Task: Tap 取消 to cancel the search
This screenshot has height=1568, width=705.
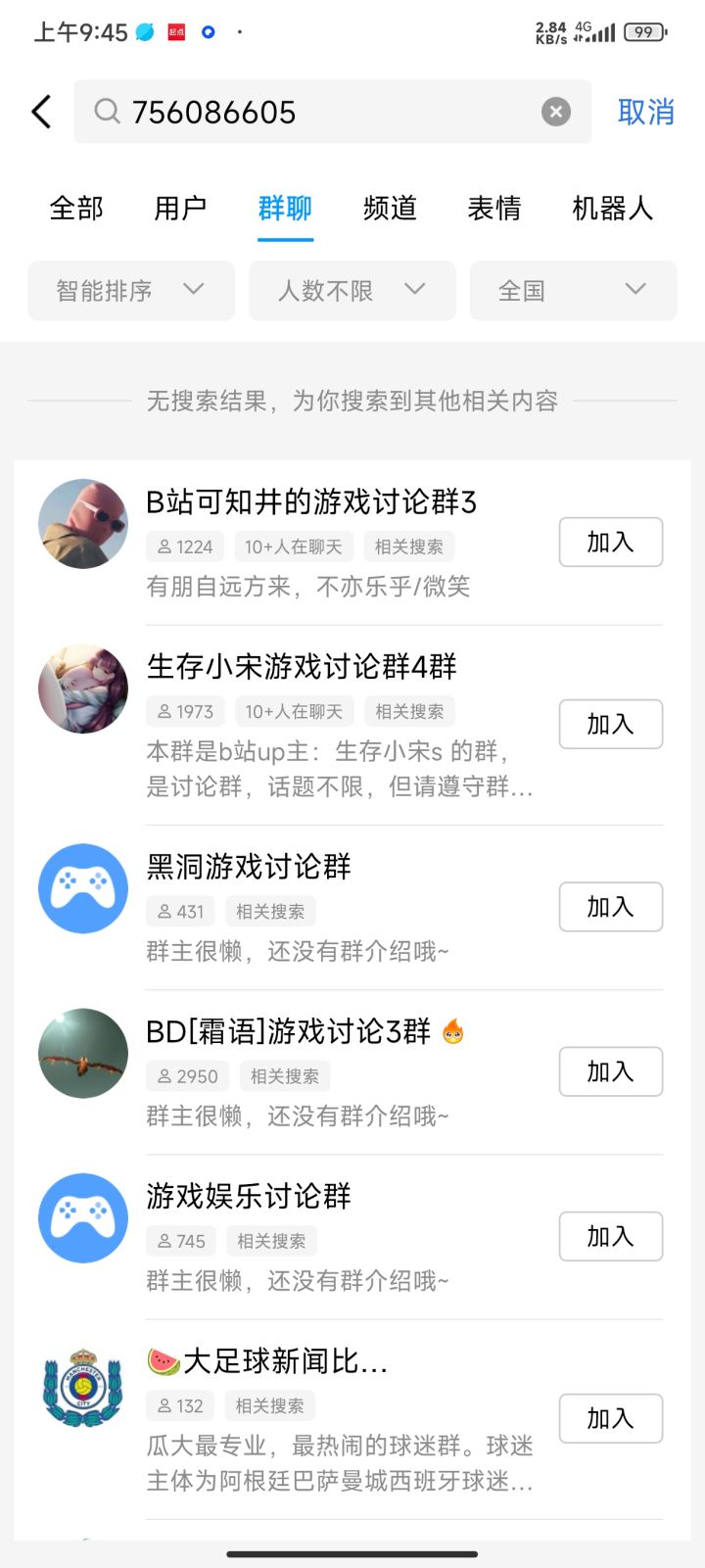Action: click(x=645, y=112)
